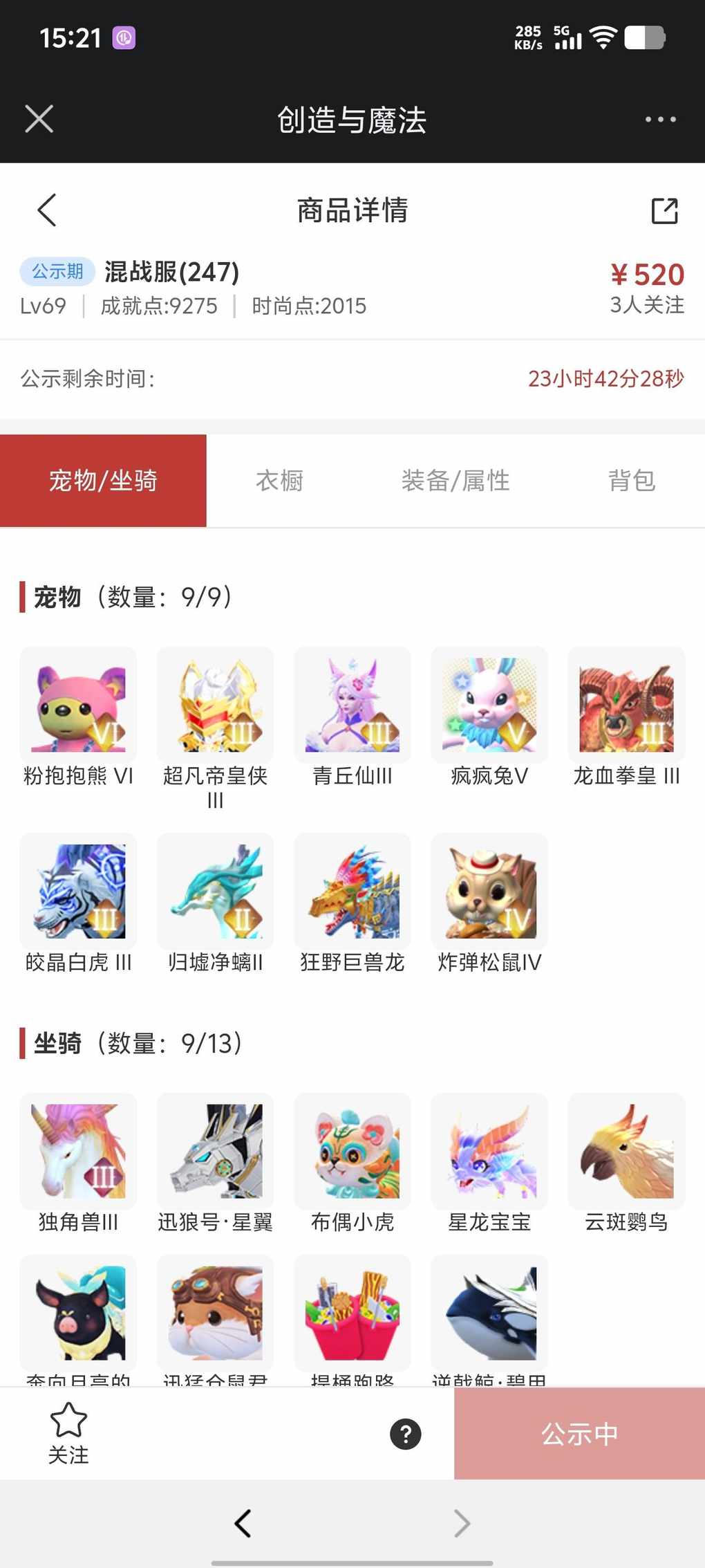Image resolution: width=705 pixels, height=1568 pixels.
Task: Go to previous page with browser back arrow
Action: tap(243, 1523)
